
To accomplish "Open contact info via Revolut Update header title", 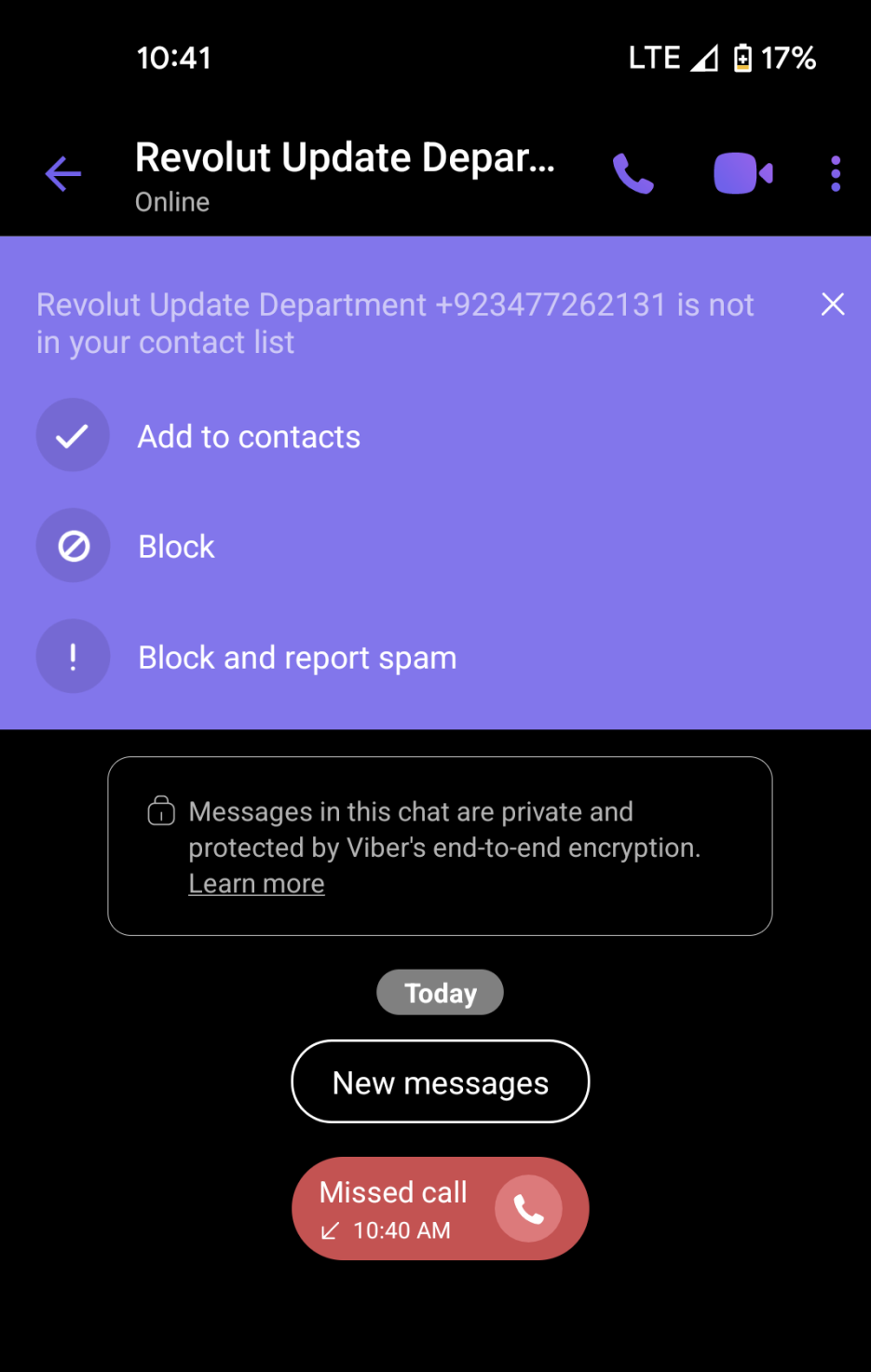I will point(345,158).
